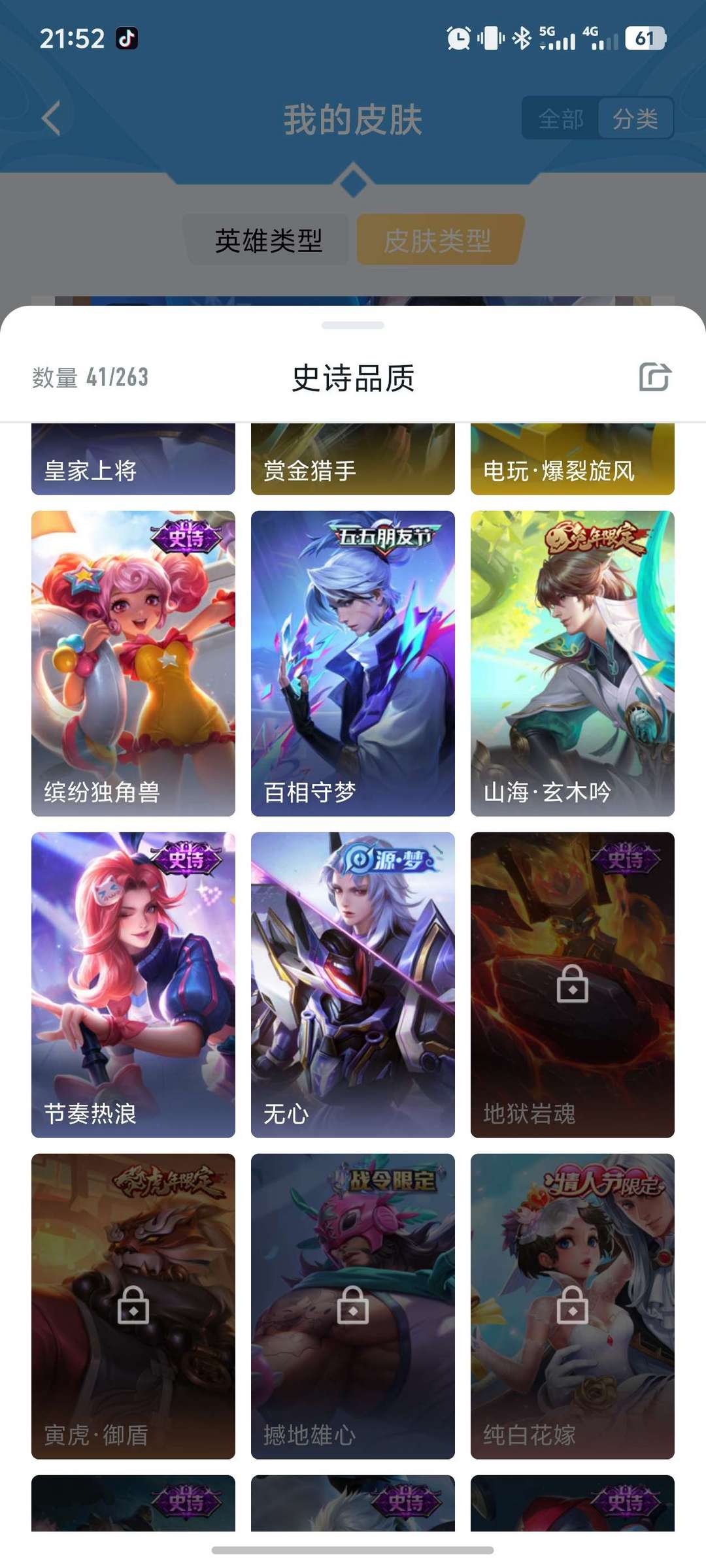Image resolution: width=706 pixels, height=1568 pixels.
Task: Switch to the 分类 view
Action: 635,119
